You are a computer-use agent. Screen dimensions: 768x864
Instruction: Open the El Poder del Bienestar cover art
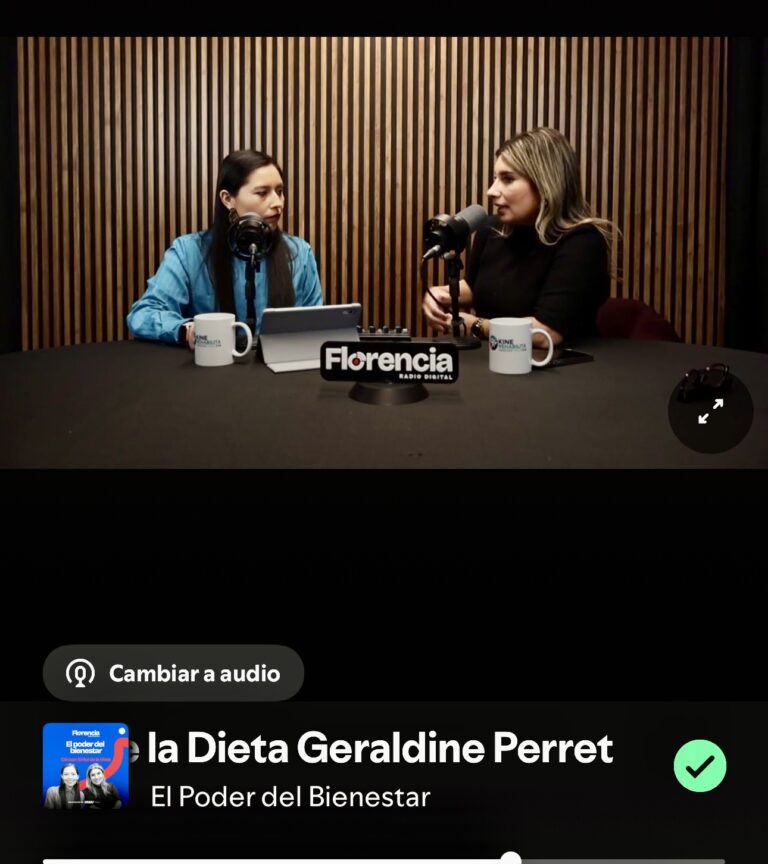tap(86, 766)
